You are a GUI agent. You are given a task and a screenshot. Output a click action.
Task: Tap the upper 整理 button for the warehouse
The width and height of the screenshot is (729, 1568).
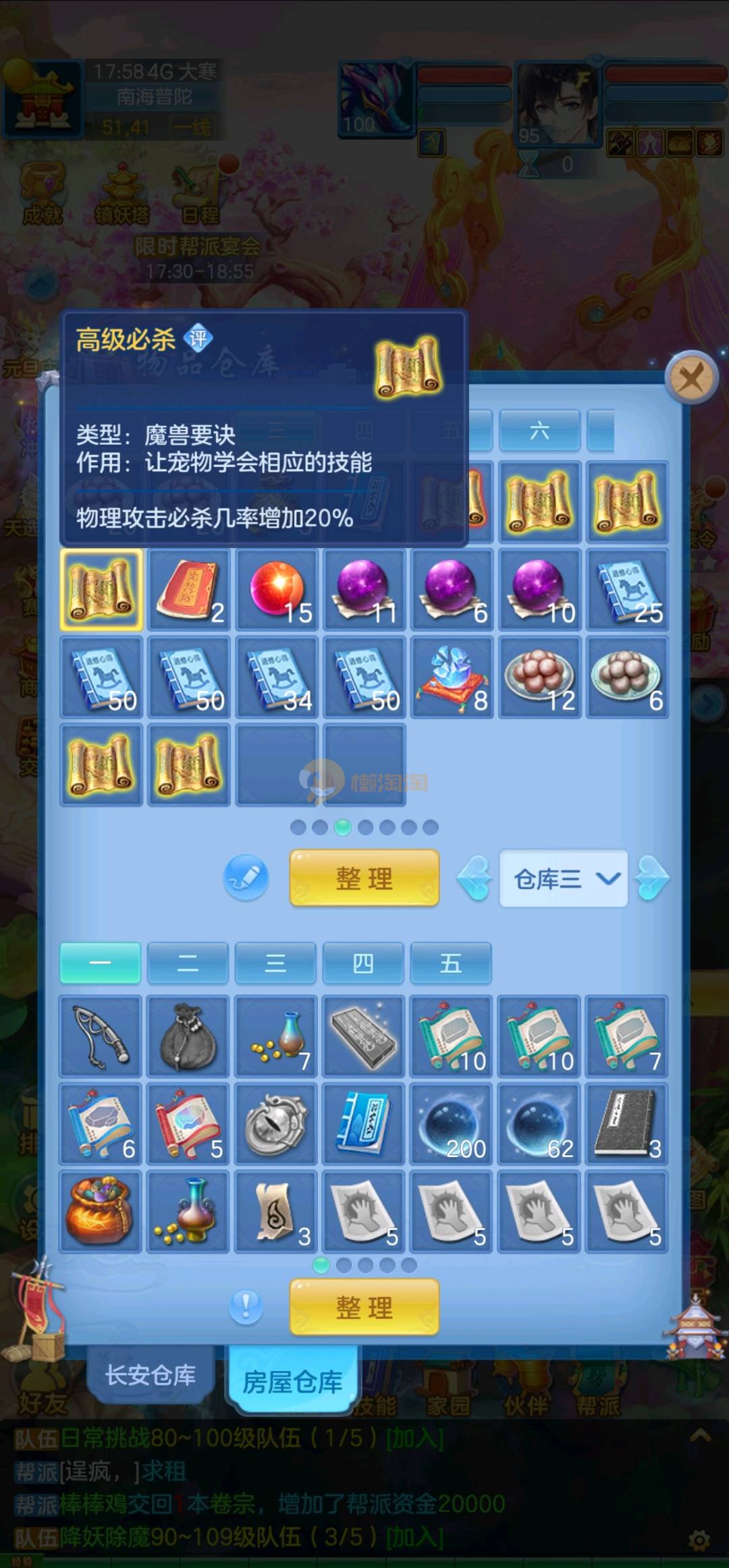point(364,878)
